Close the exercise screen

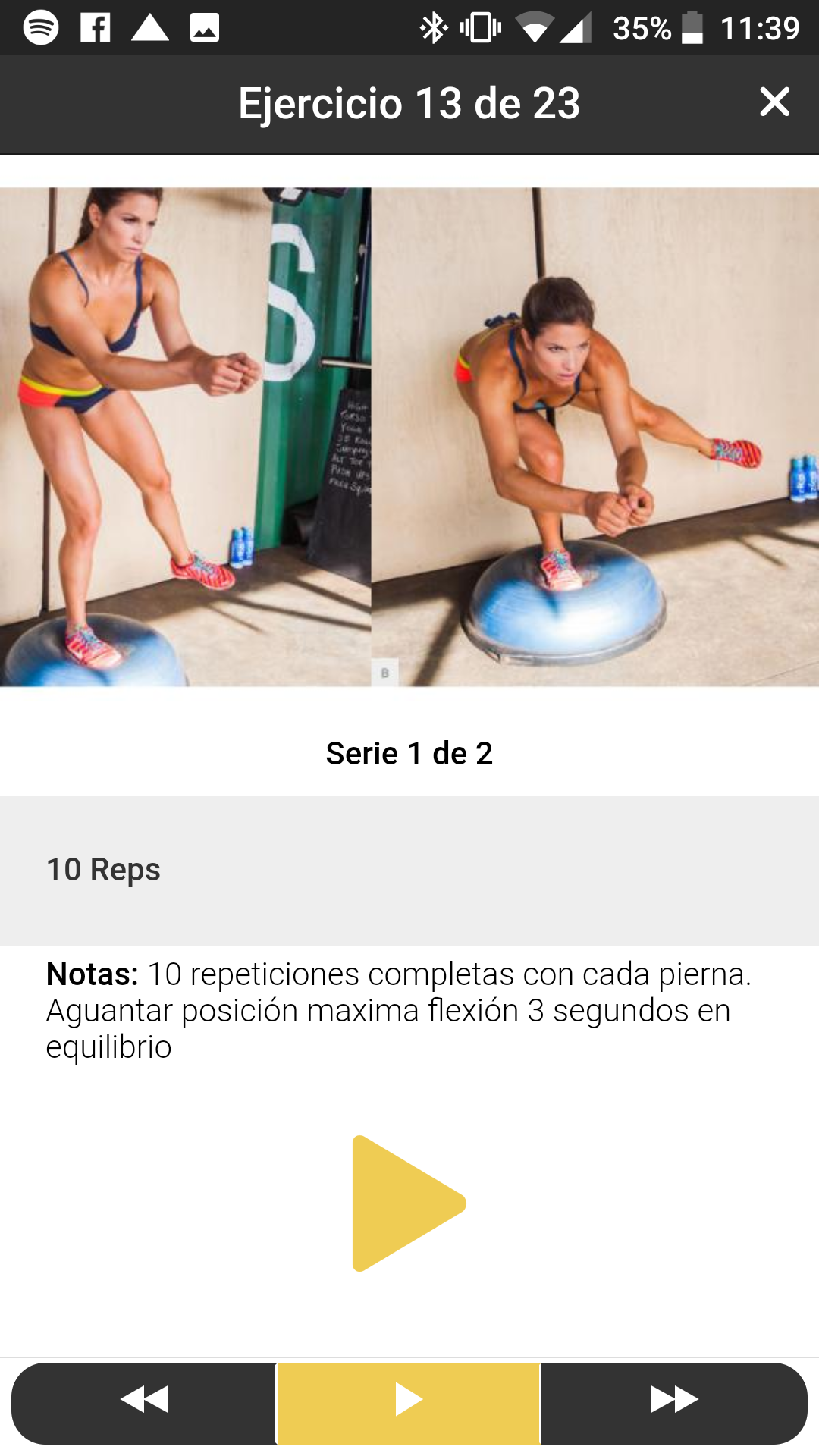coord(774,102)
